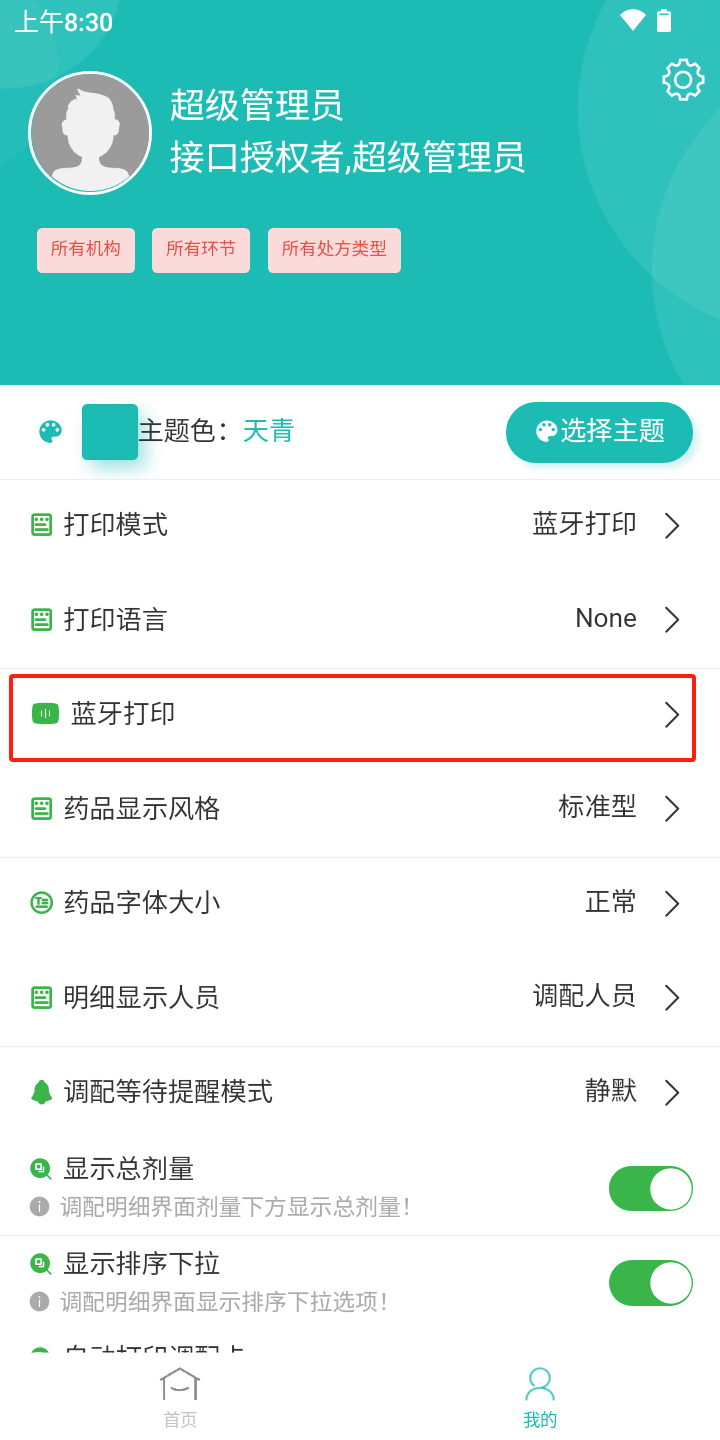Adjust the 药品字体大小 setting
Screen dimensions: 720x1440
pyautogui.click(x=360, y=903)
